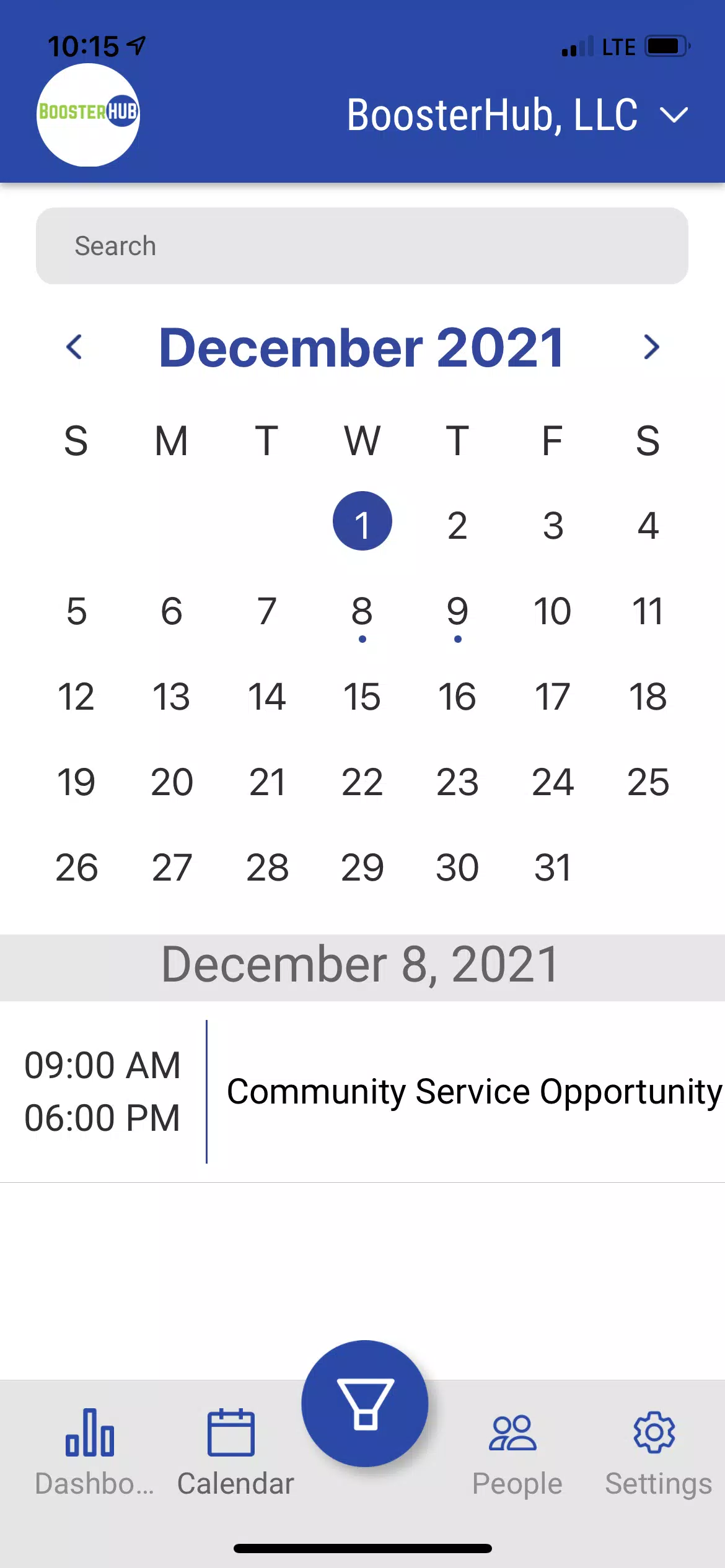This screenshot has width=725, height=1568.
Task: Select December 25 on the calendar
Action: 648,782
